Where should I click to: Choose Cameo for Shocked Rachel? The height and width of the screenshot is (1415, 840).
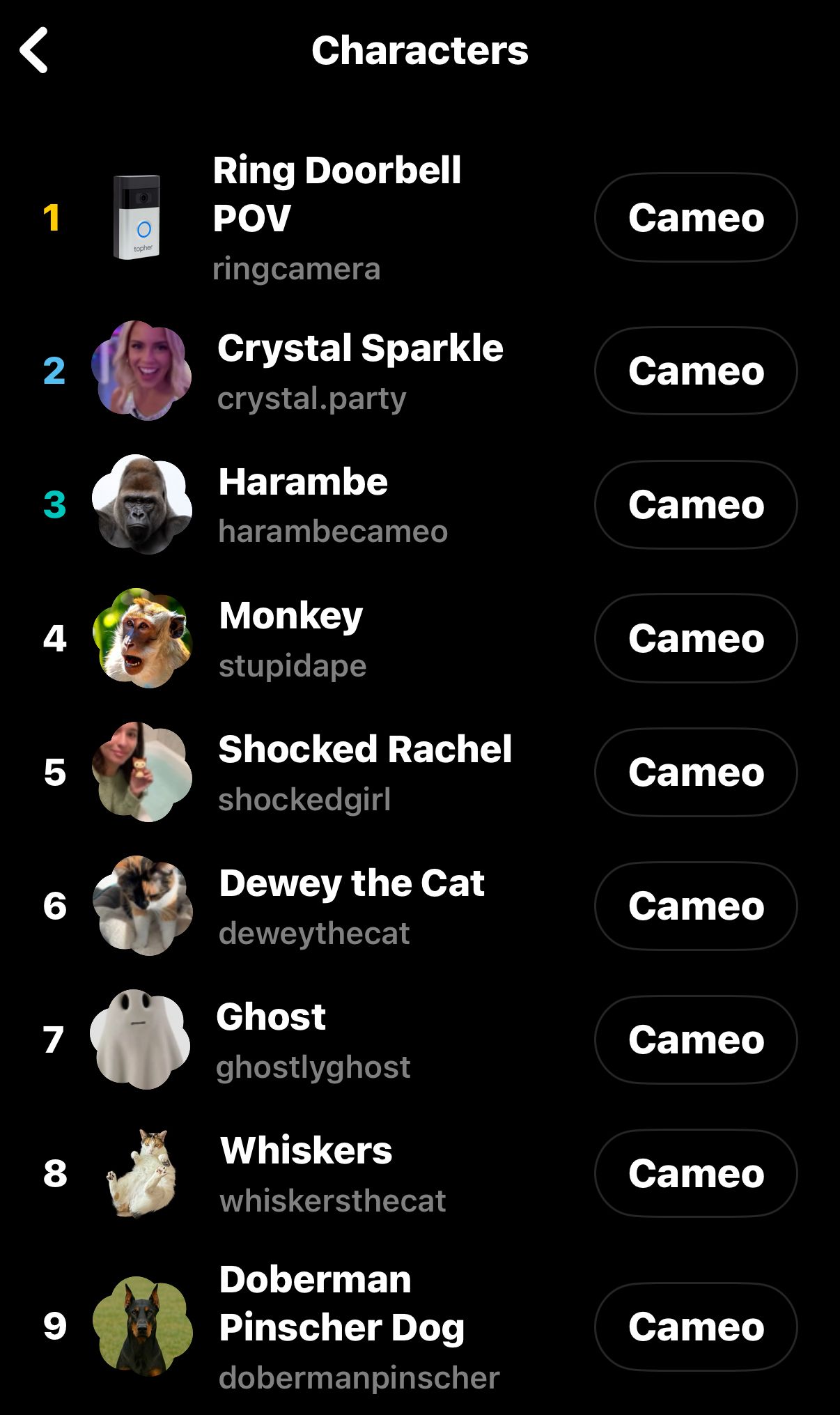pos(695,772)
